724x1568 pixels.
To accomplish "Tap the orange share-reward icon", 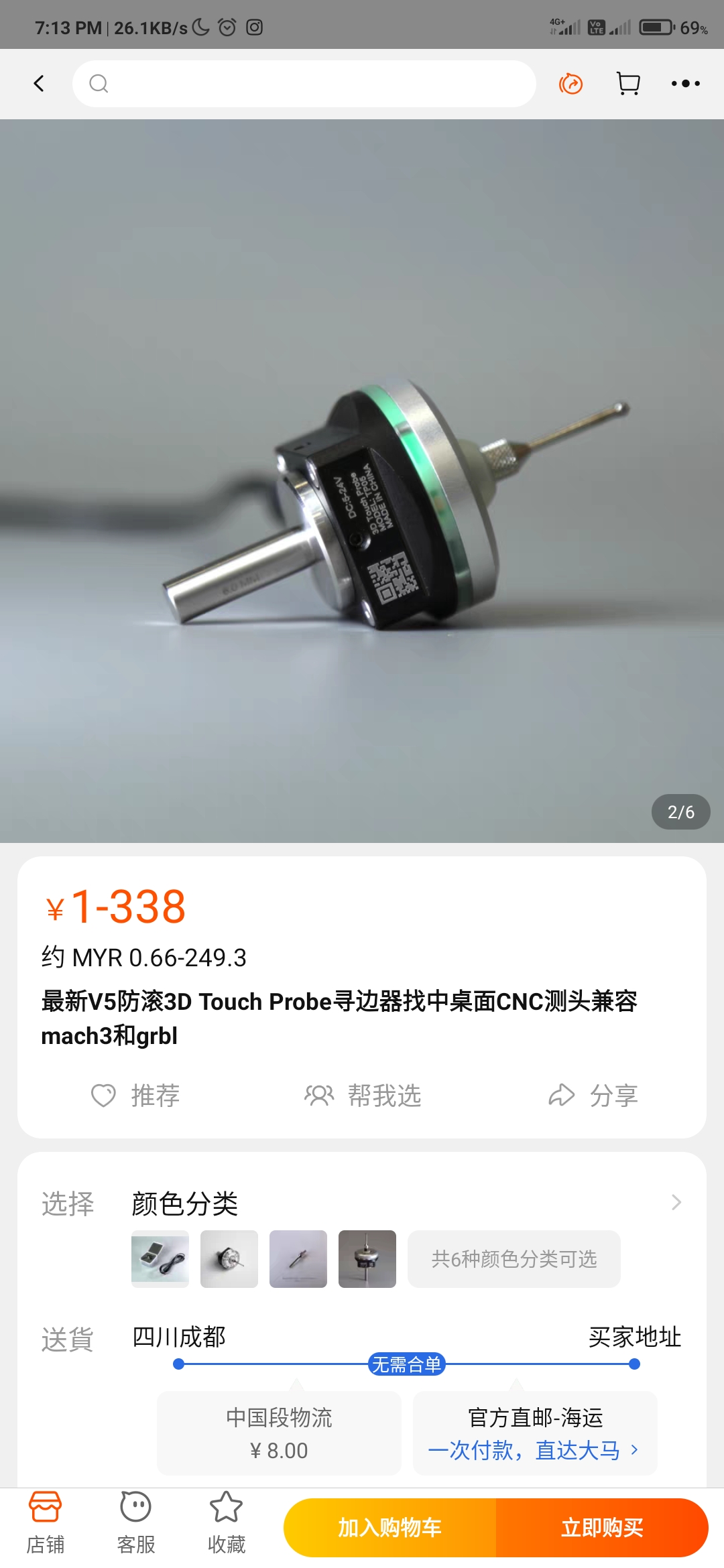I will pos(570,84).
